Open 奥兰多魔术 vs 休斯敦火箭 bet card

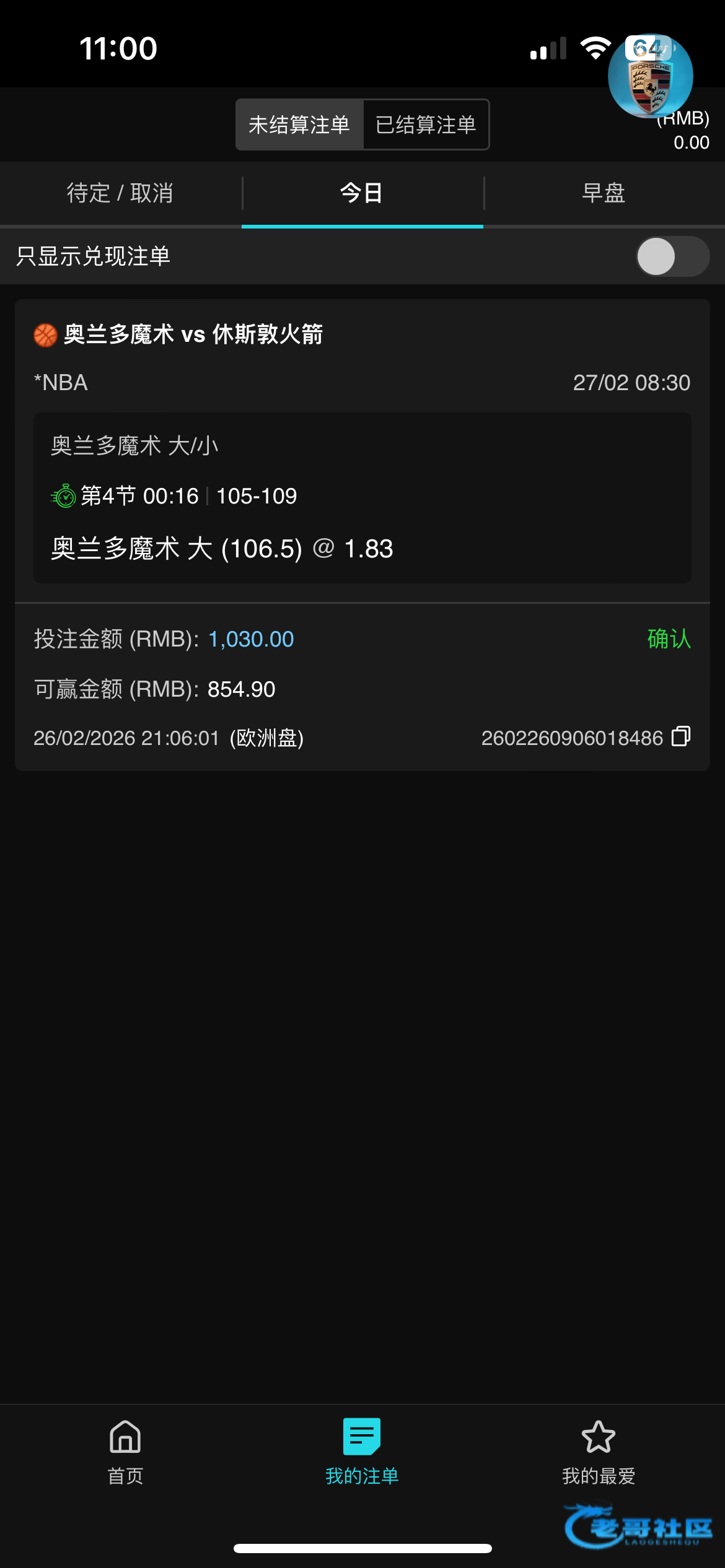click(193, 334)
